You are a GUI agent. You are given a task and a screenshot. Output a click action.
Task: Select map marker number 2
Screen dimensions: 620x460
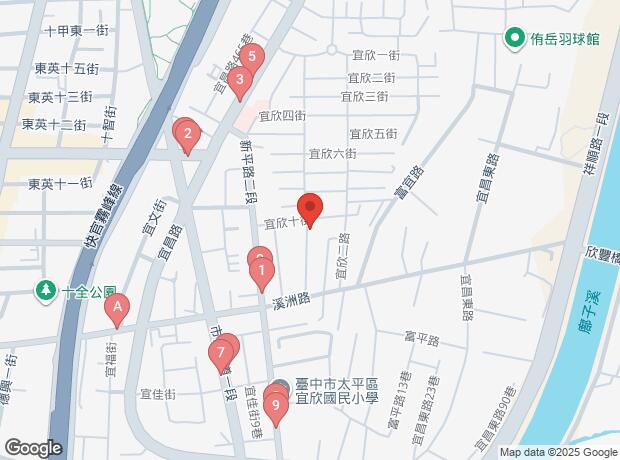(x=188, y=133)
